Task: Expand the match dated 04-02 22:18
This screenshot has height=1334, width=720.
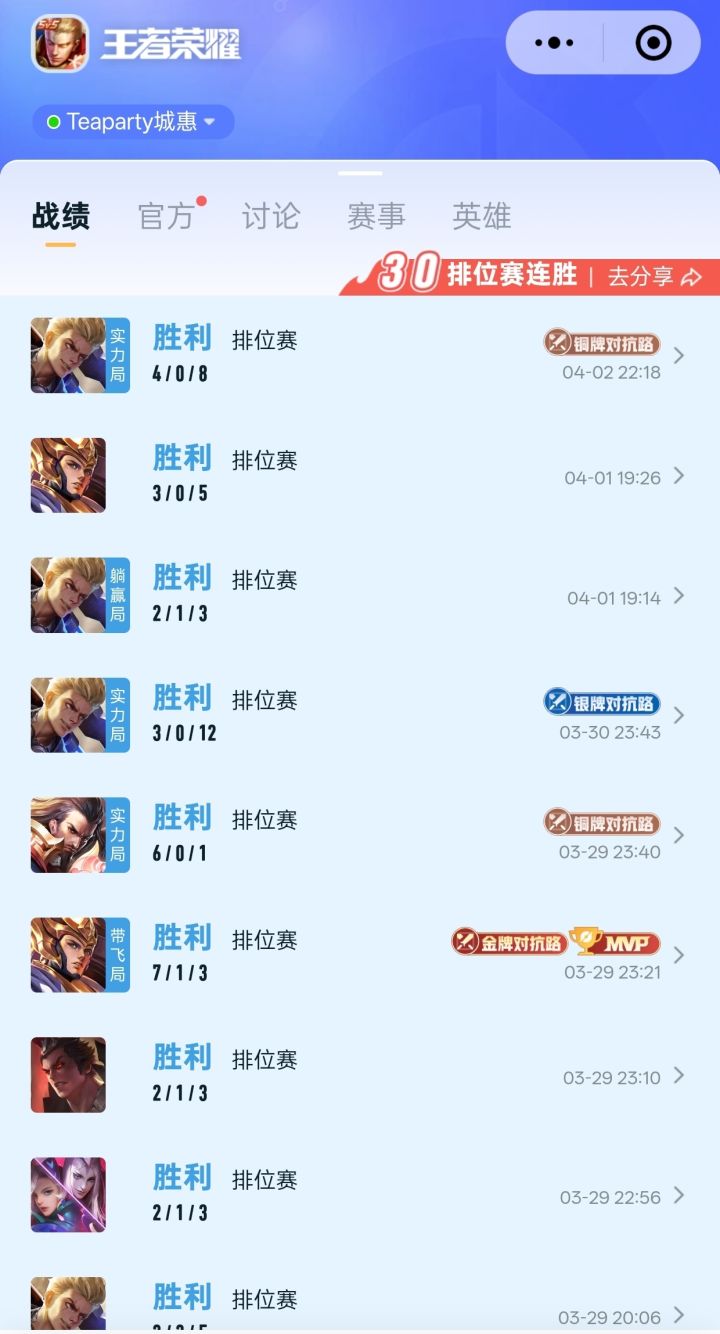Action: 679,355
